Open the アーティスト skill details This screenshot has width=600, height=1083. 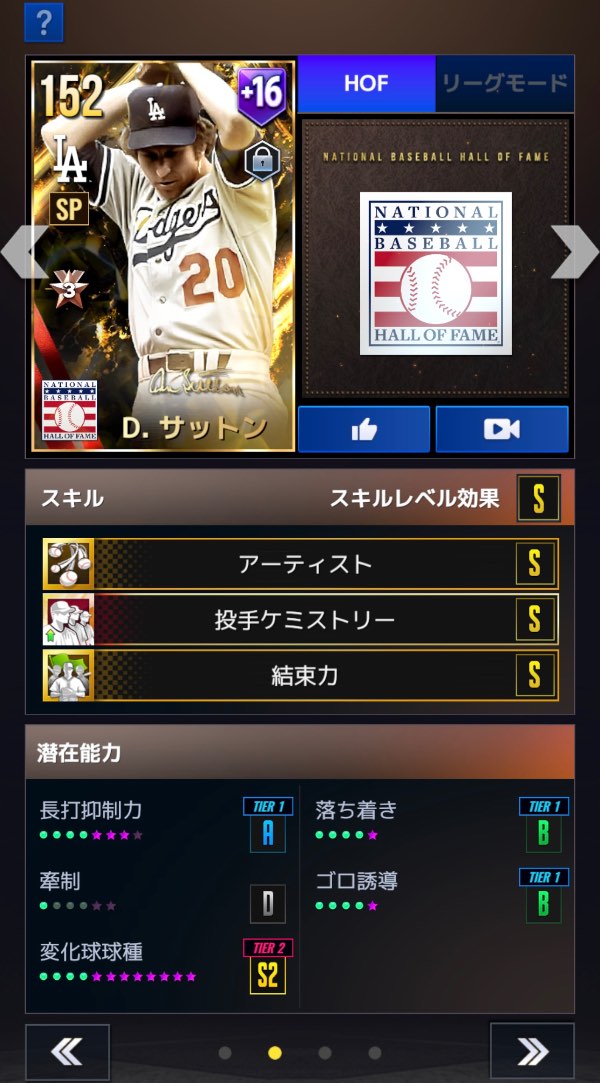[x=300, y=564]
